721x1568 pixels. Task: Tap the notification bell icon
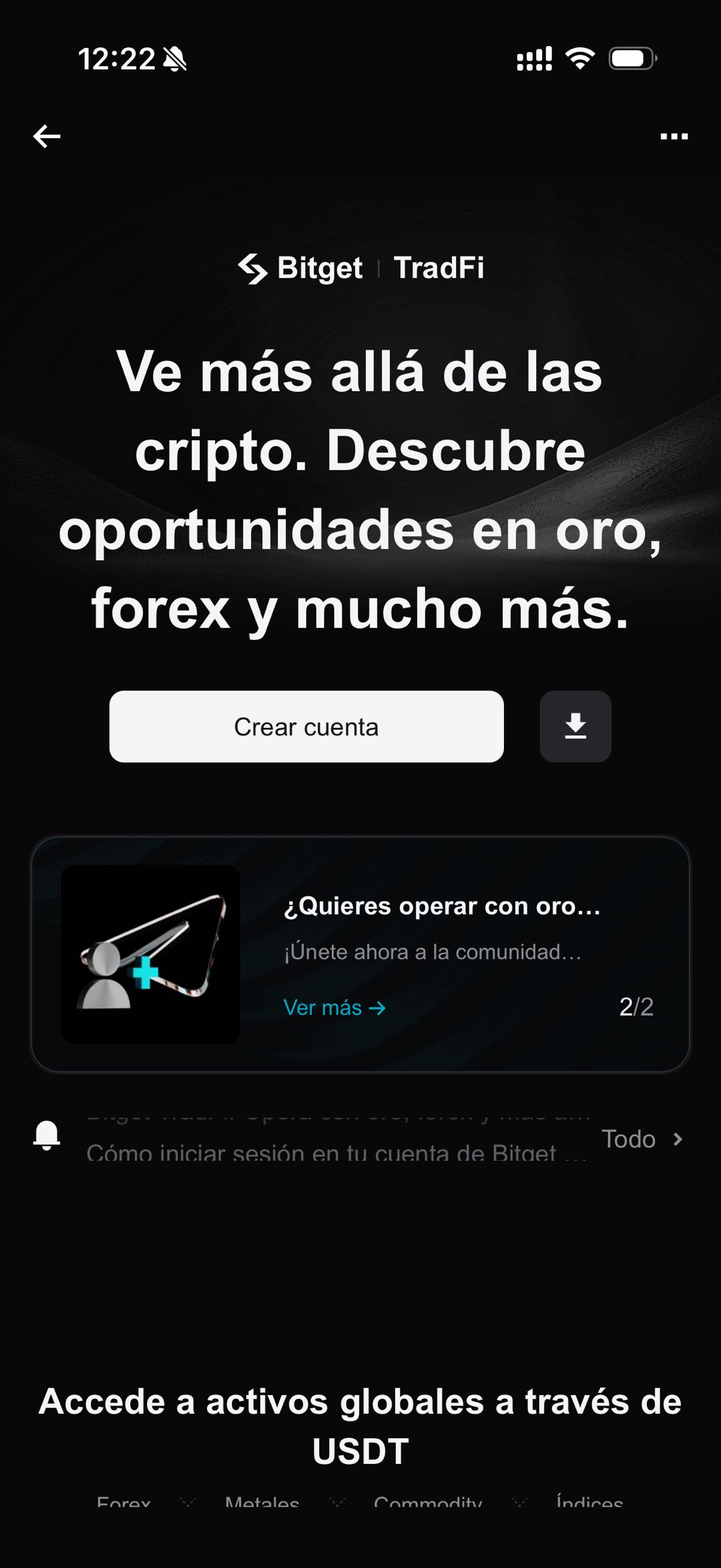[x=46, y=1135]
